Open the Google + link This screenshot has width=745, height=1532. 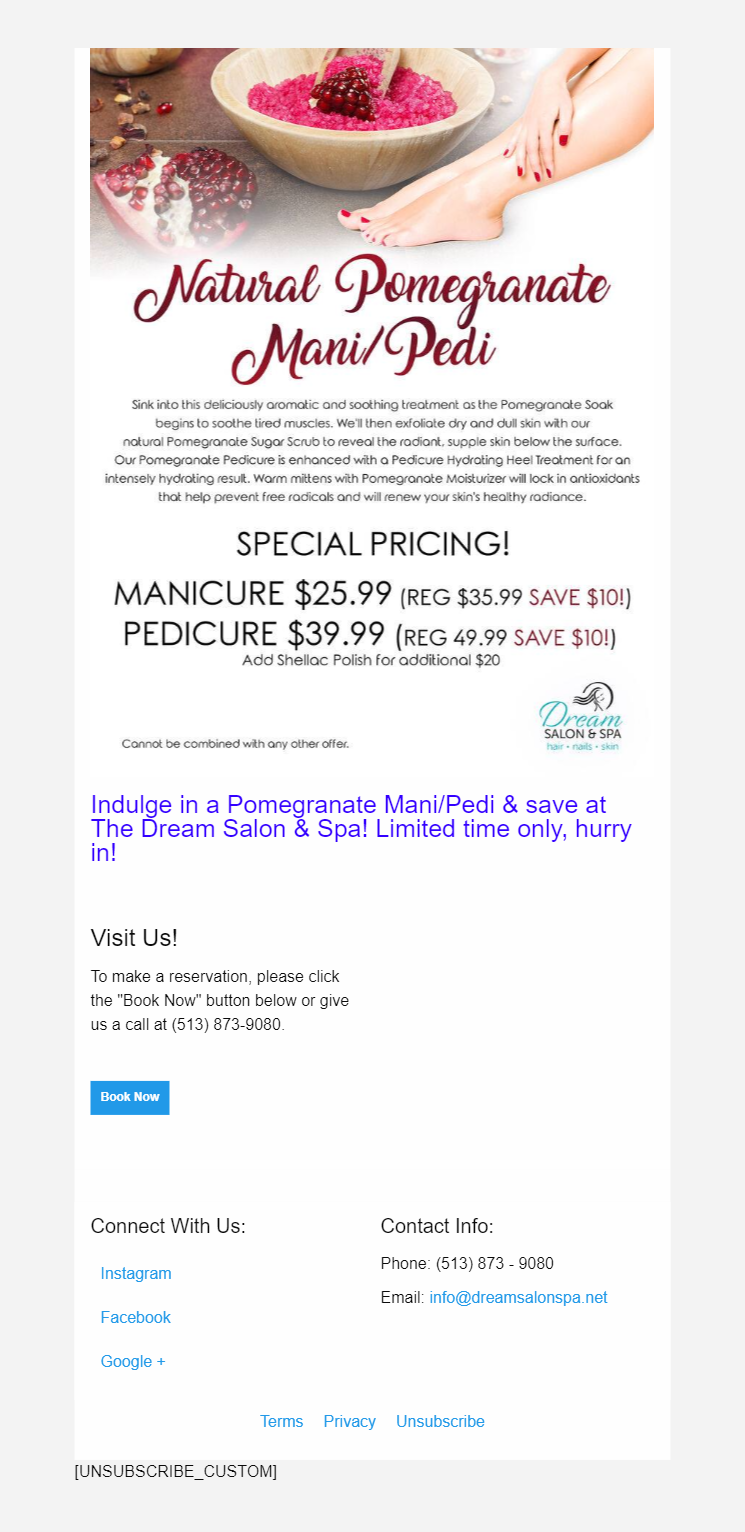coord(133,1361)
